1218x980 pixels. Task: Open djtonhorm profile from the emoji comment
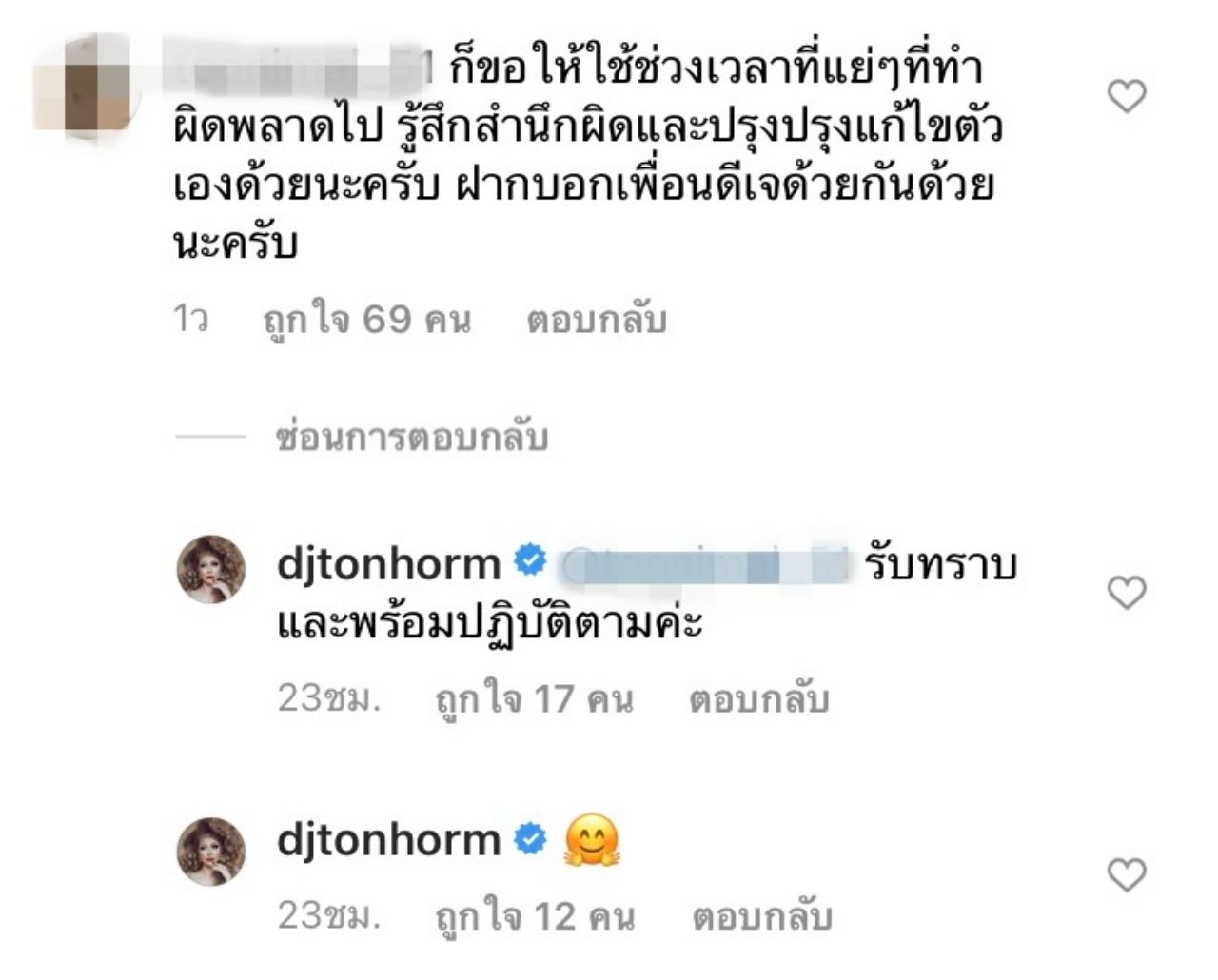click(x=388, y=840)
